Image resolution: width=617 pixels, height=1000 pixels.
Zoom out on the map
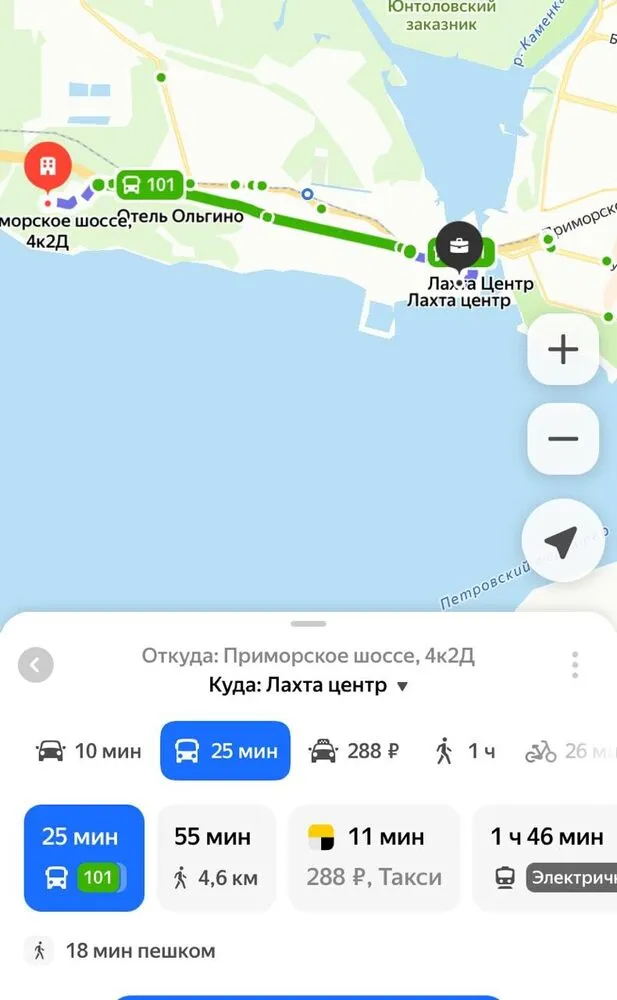pyautogui.click(x=563, y=439)
